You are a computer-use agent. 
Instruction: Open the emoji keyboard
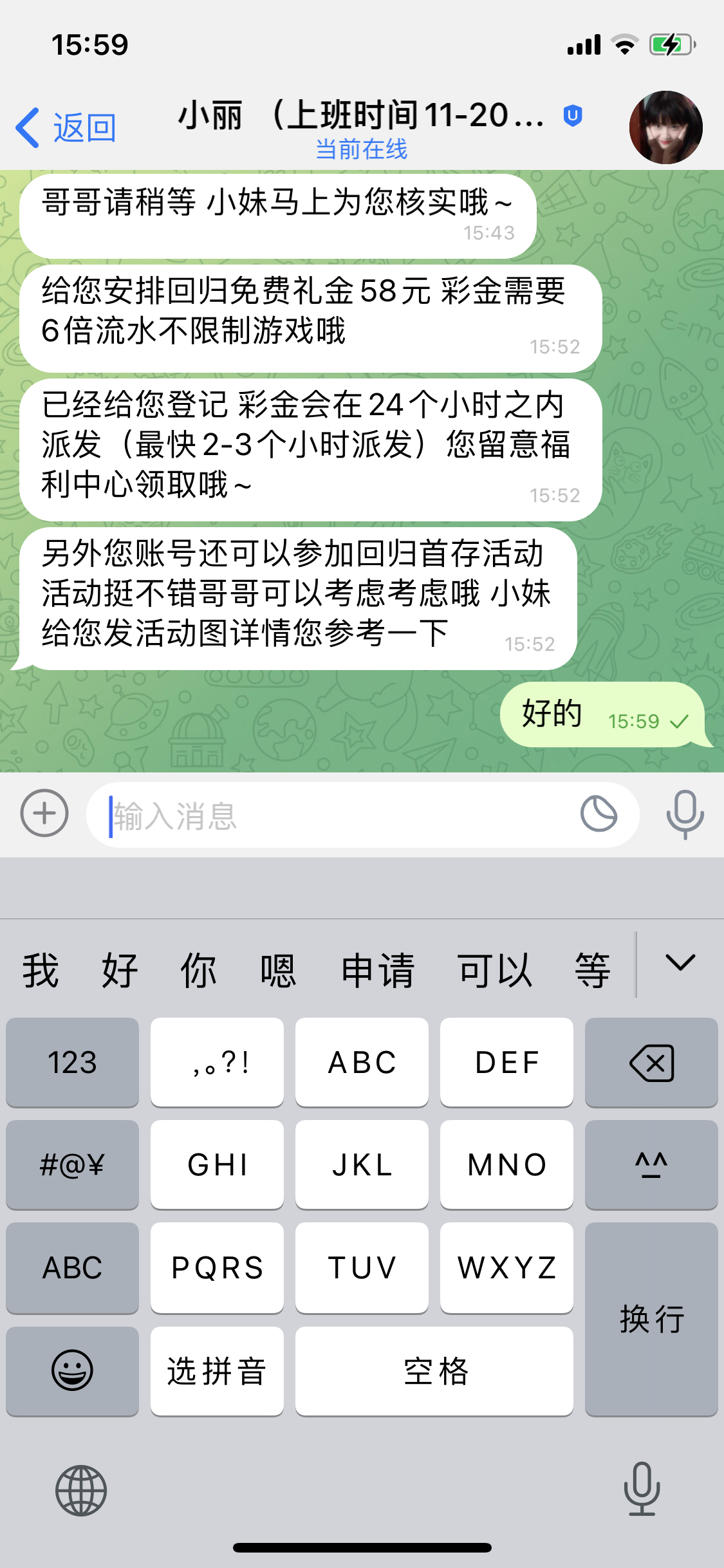tap(72, 1371)
